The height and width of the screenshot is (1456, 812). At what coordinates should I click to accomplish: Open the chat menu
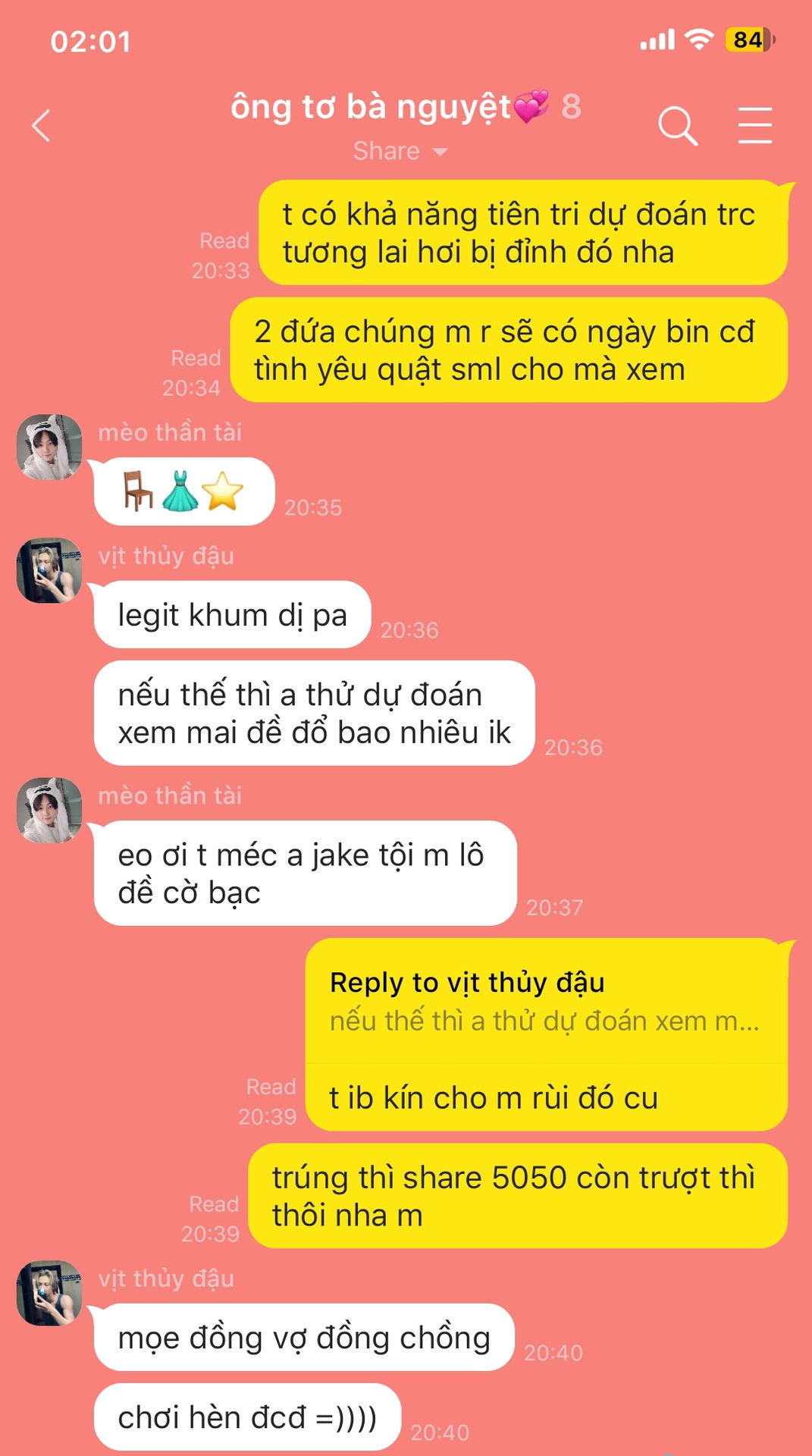point(754,126)
